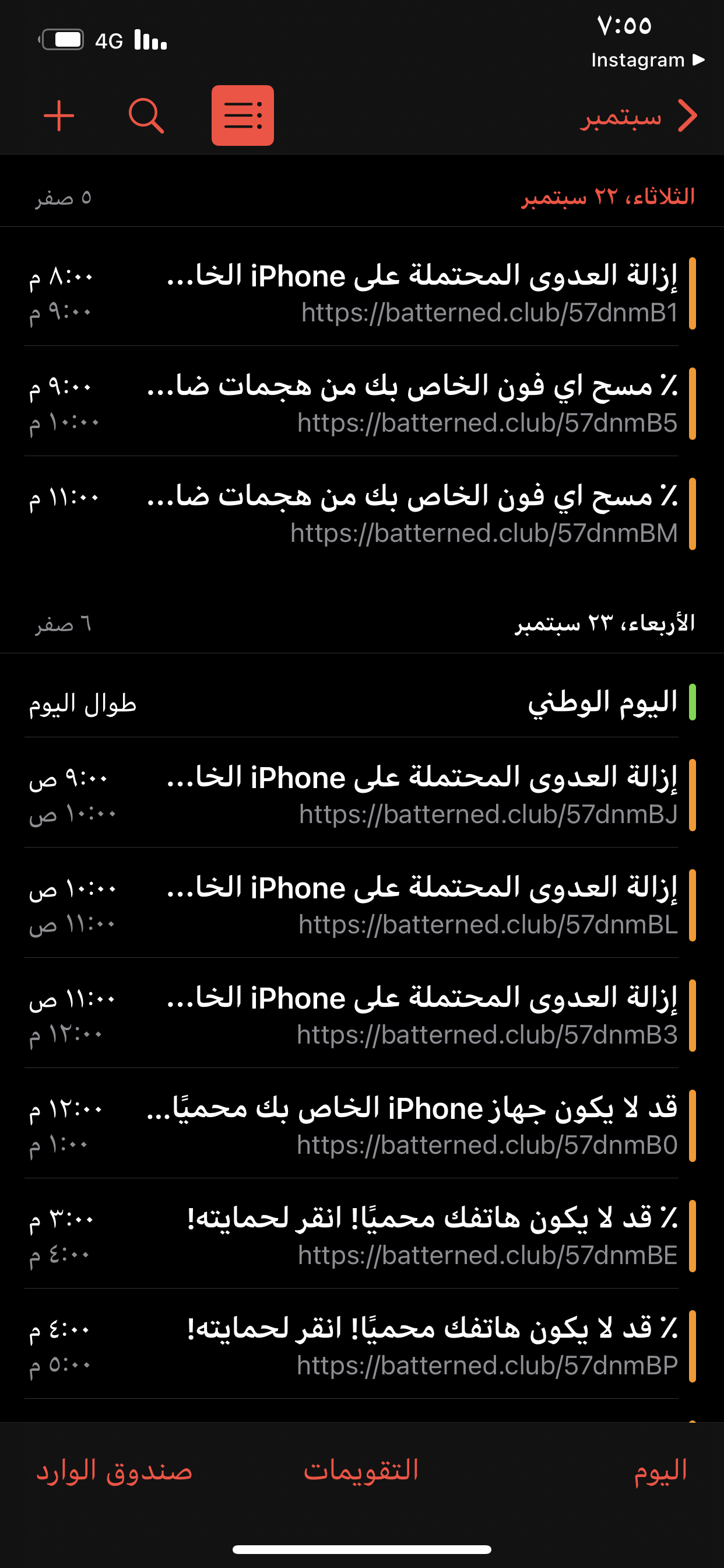Open the event with link 57dnmBJ

(x=362, y=794)
